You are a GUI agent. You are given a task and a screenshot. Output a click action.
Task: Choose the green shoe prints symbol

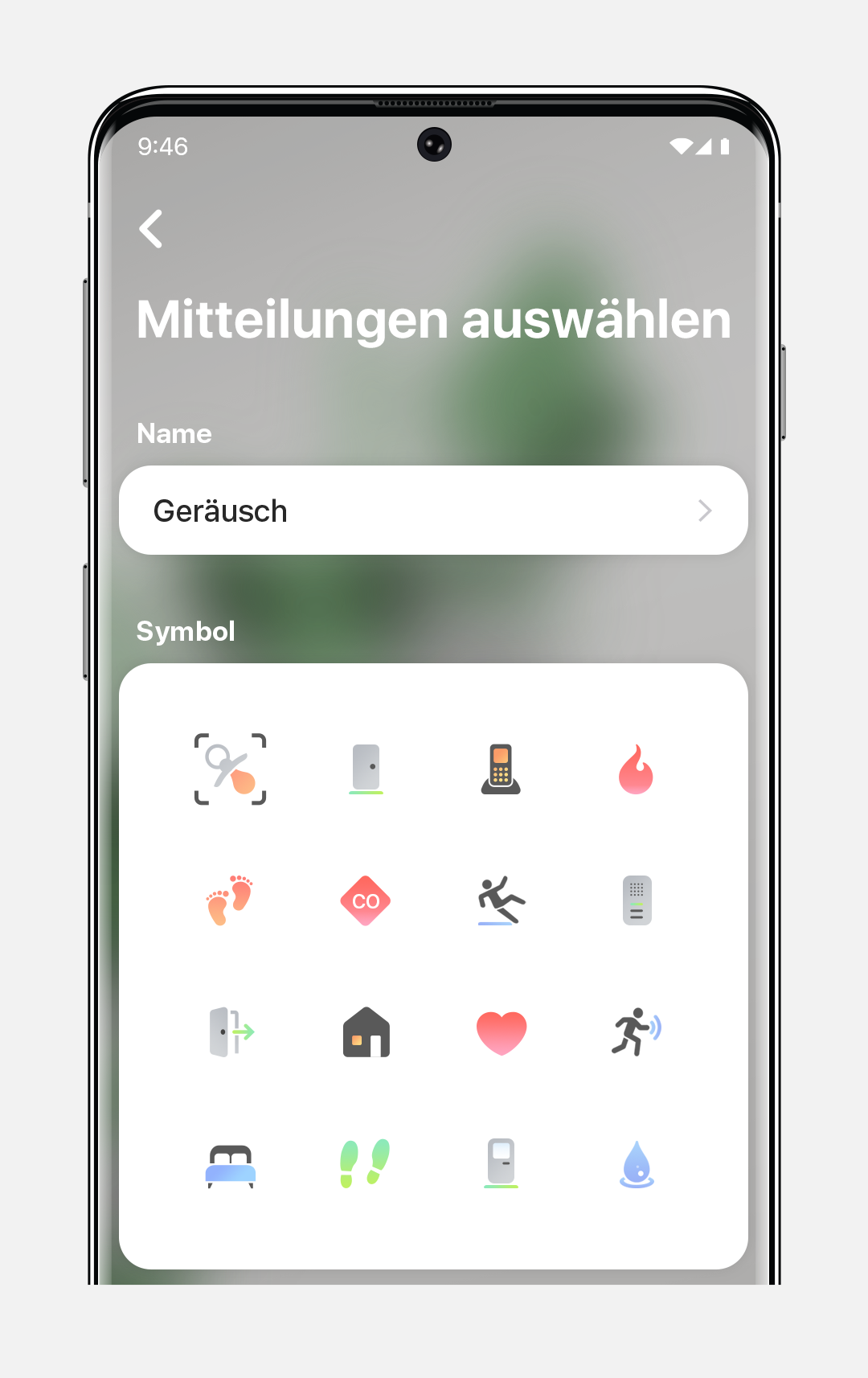[x=366, y=1163]
